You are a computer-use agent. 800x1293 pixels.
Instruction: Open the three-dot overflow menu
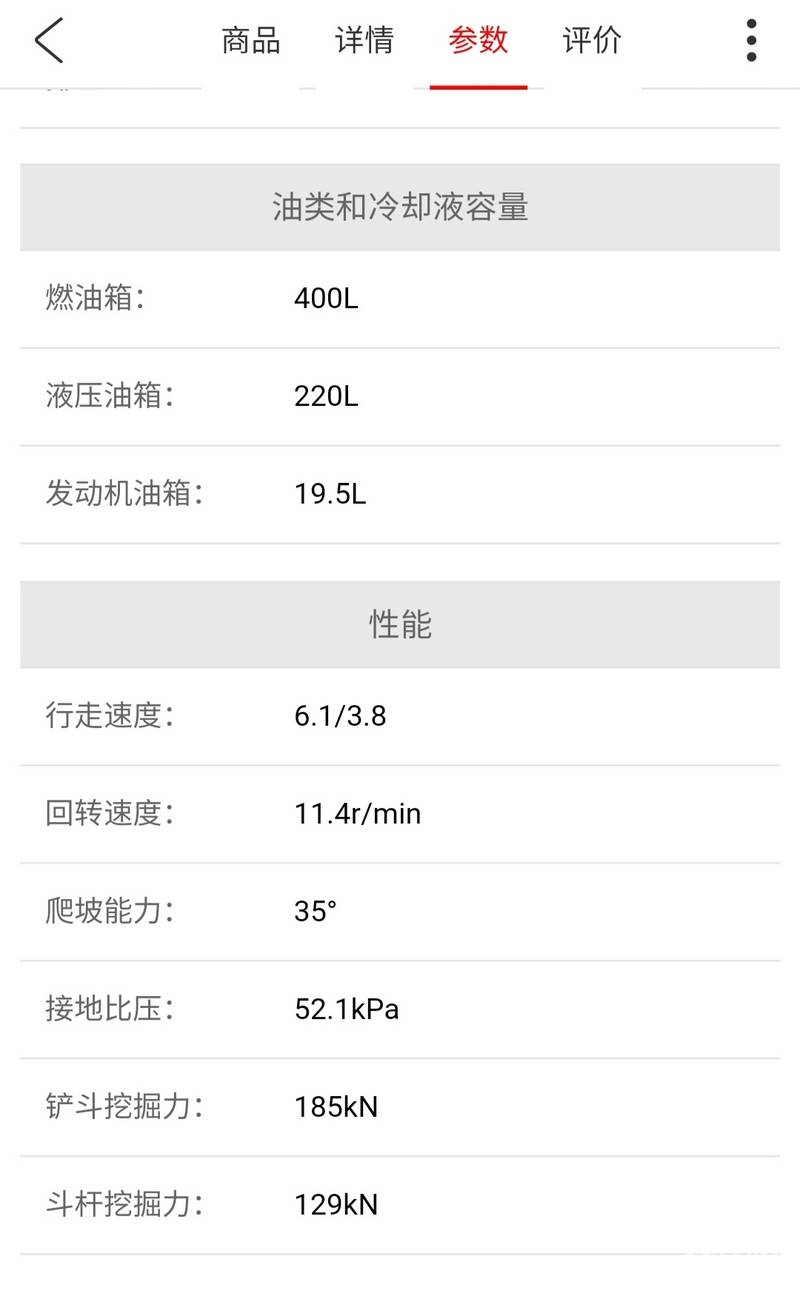[x=751, y=41]
